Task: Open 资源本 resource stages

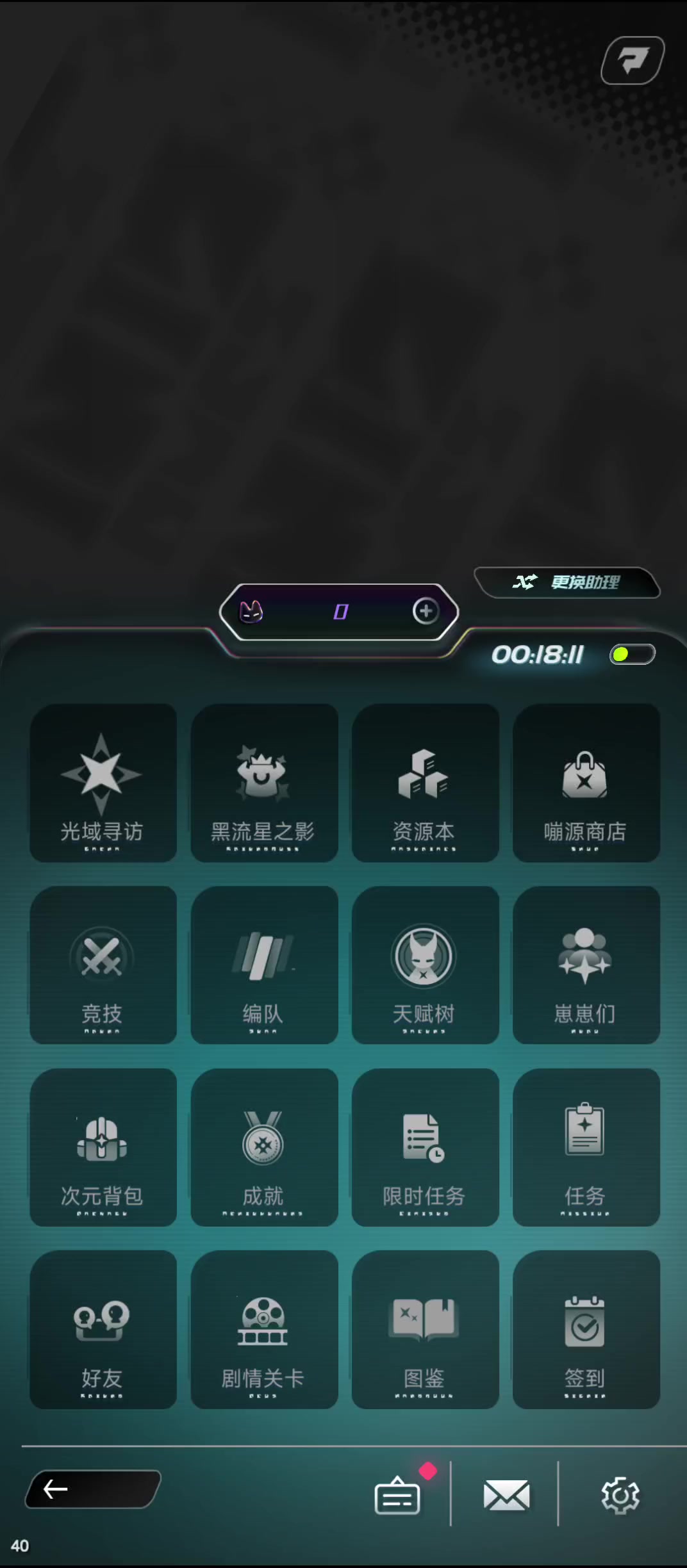Action: [425, 783]
